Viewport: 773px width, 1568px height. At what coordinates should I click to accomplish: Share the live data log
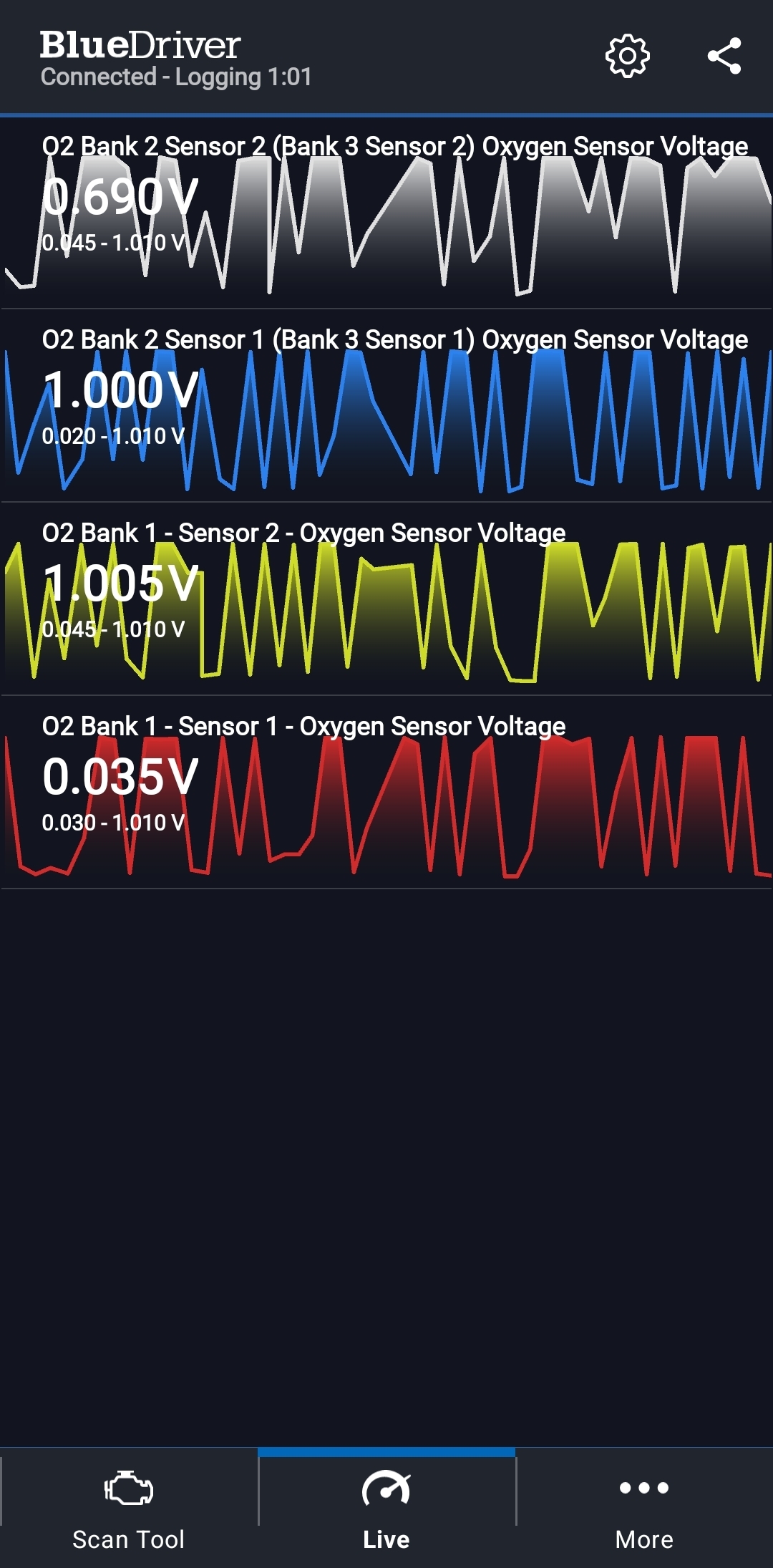[x=724, y=56]
